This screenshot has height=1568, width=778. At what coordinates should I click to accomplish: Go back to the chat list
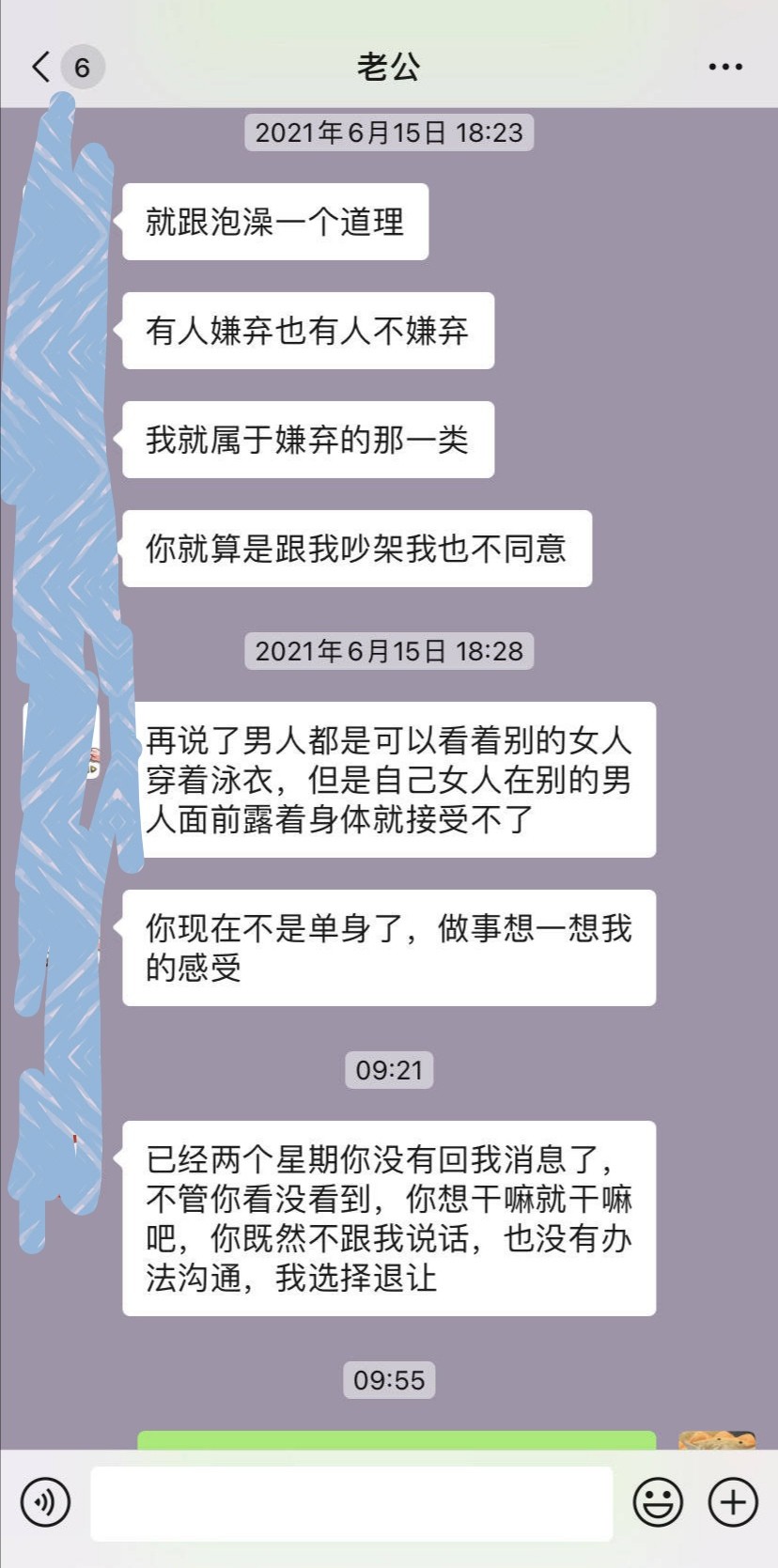[41, 67]
